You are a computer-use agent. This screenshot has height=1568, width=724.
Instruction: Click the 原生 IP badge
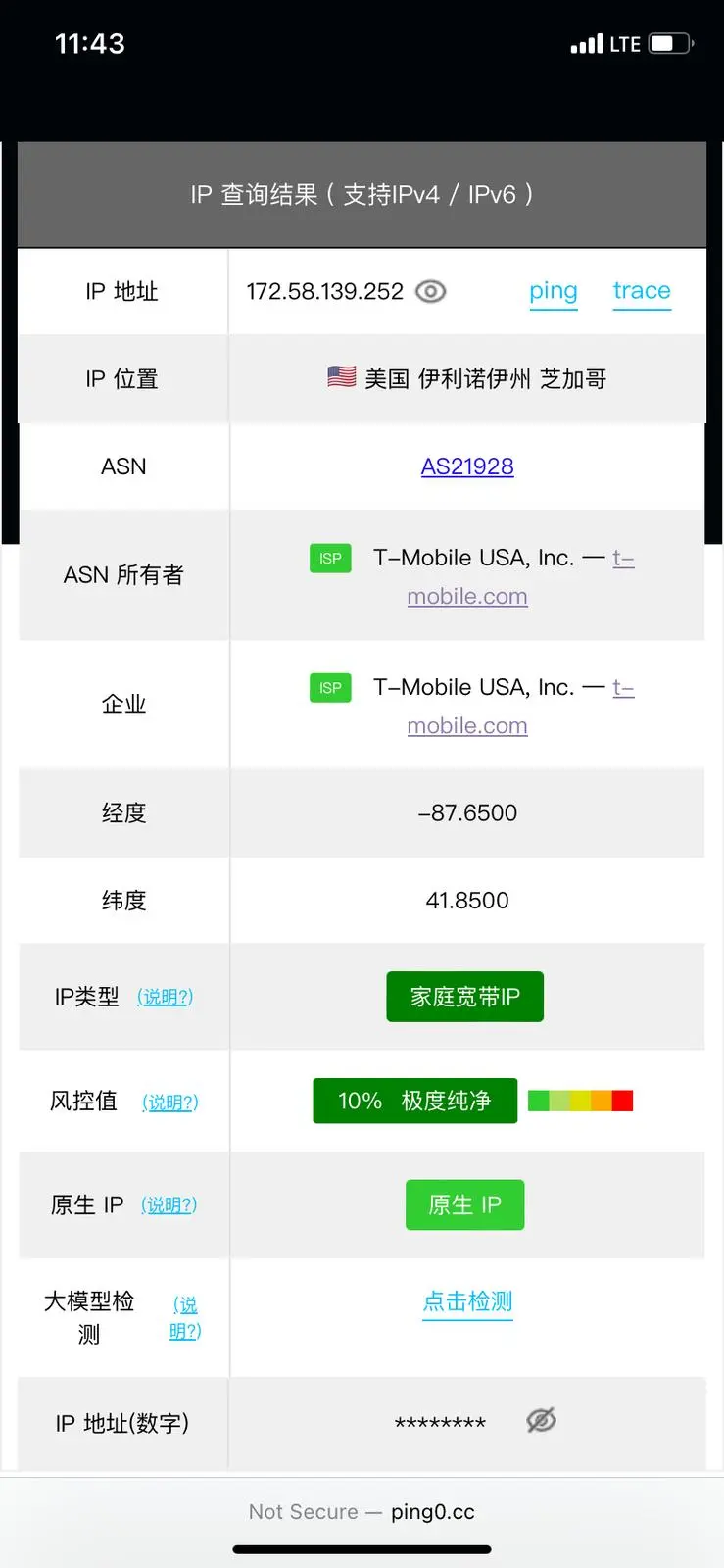pos(464,1204)
